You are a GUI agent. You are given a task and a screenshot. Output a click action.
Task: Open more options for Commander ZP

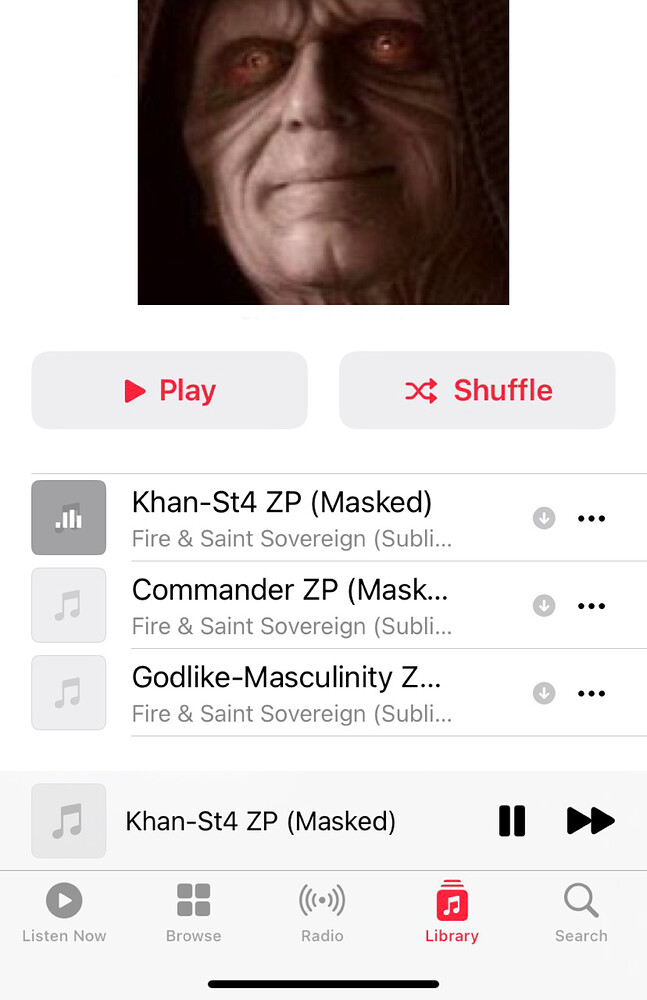[x=592, y=606]
